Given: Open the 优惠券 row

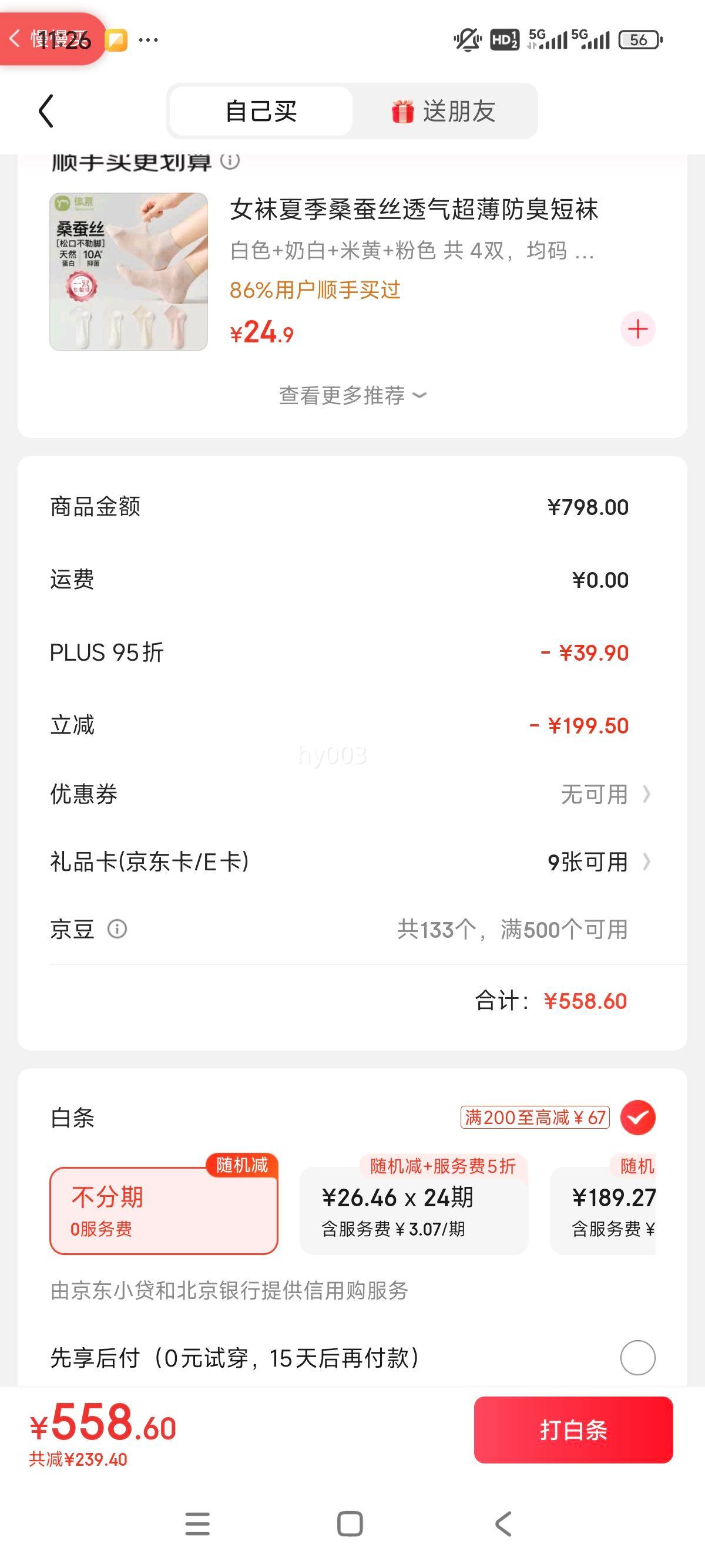Looking at the screenshot, I should (x=352, y=794).
